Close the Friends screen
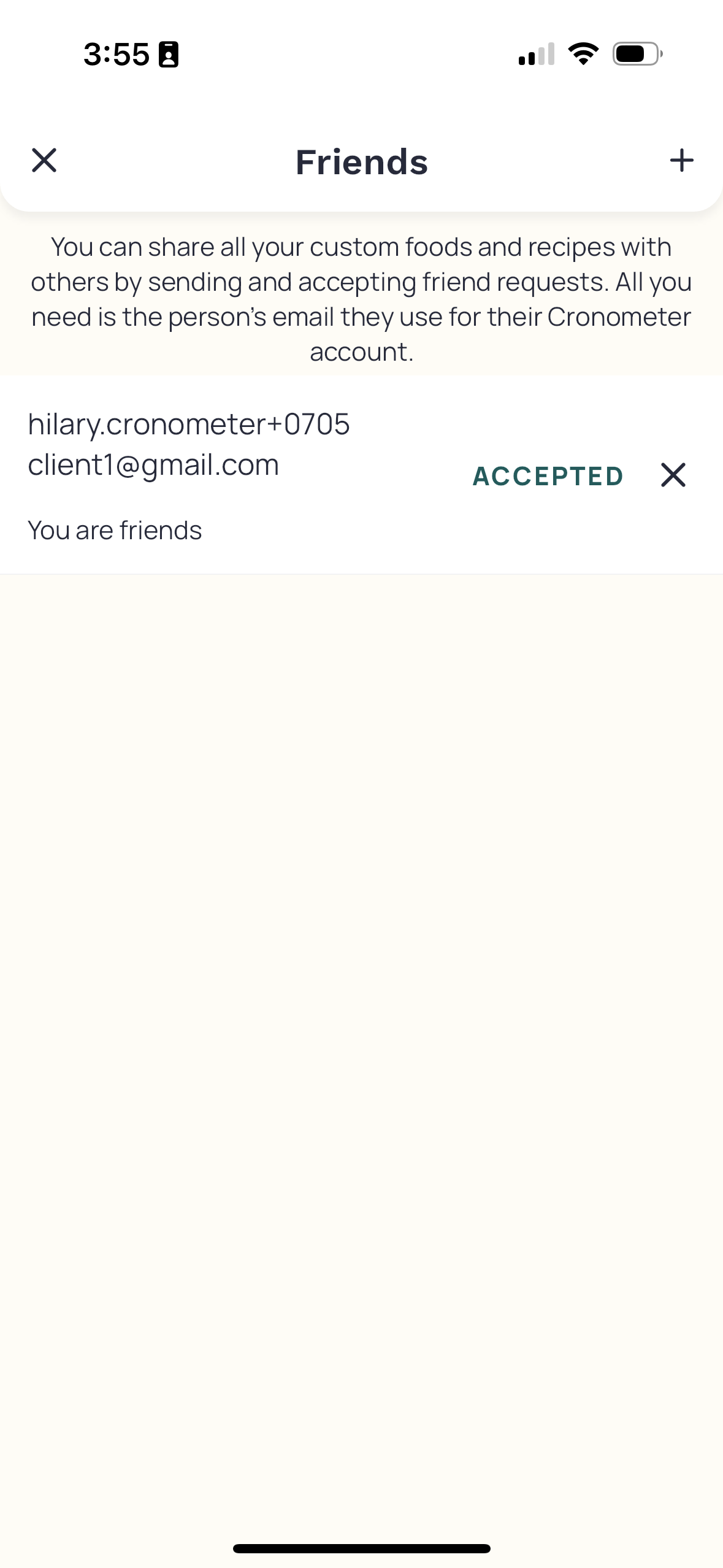723x1568 pixels. click(44, 161)
